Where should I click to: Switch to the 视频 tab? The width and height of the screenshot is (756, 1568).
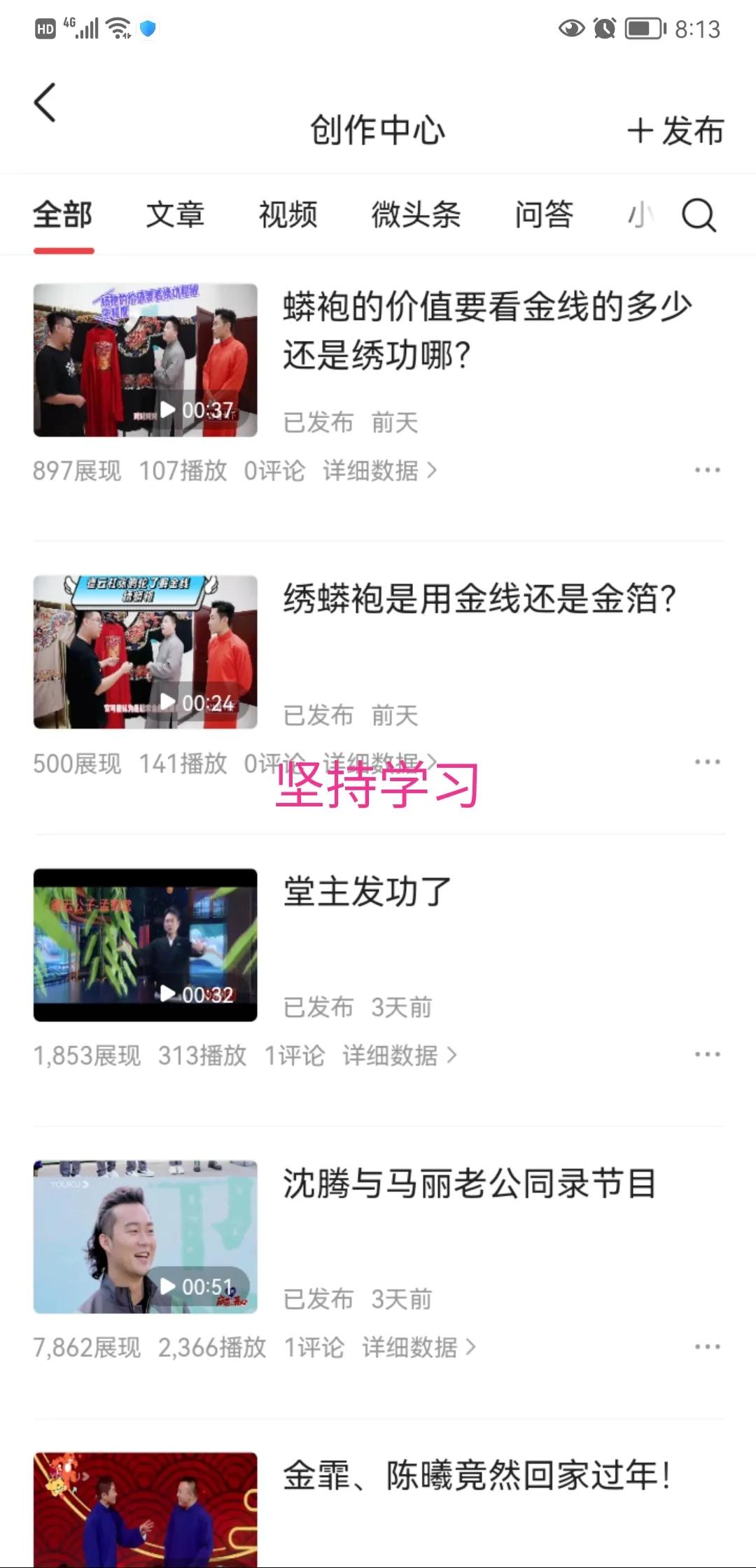pyautogui.click(x=288, y=215)
